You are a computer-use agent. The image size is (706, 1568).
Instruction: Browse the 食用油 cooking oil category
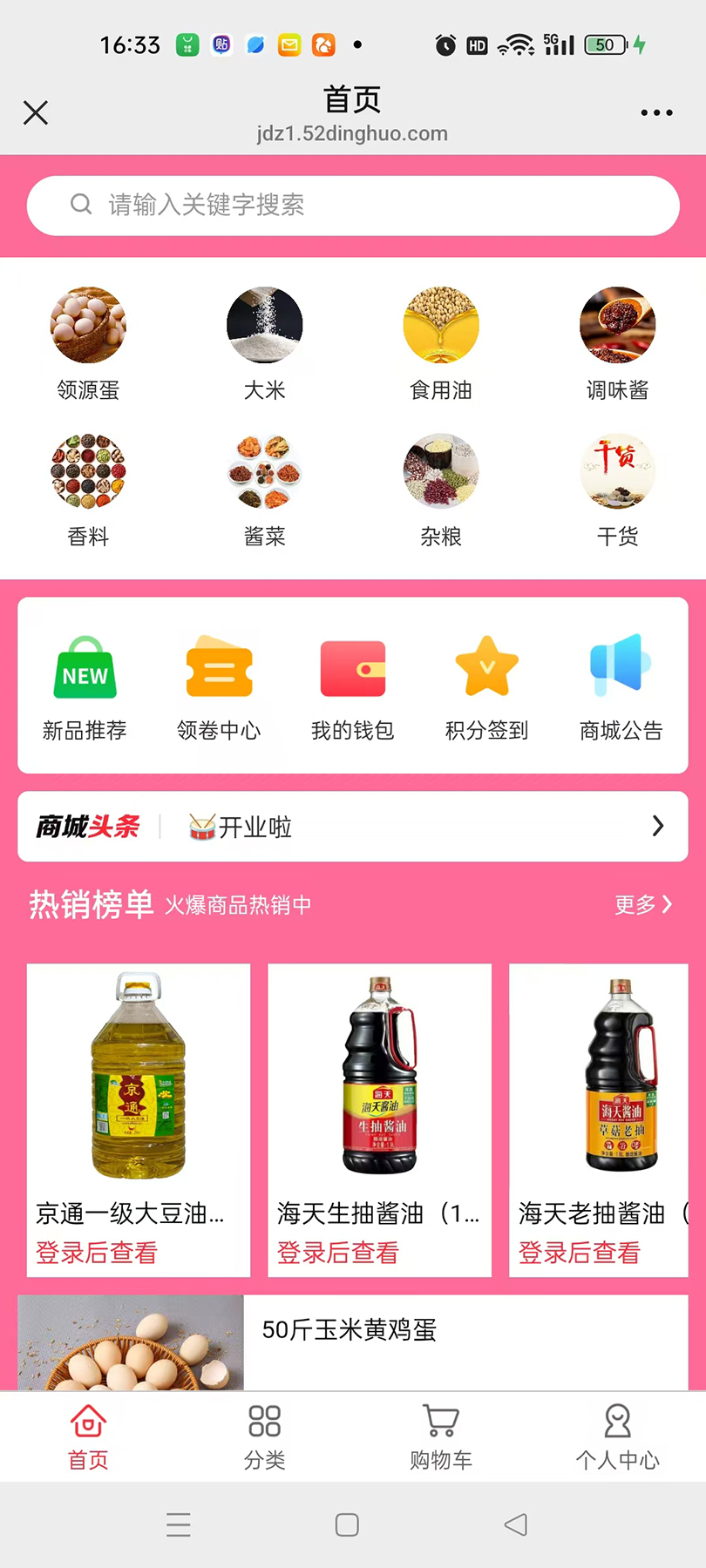coord(440,341)
